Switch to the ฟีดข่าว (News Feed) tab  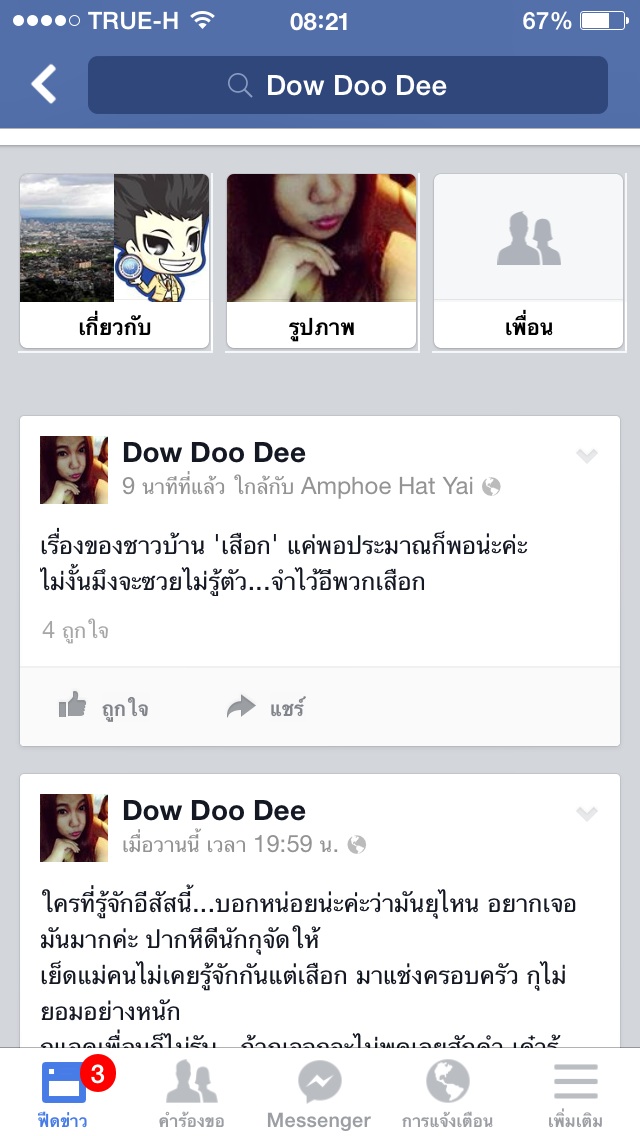click(x=64, y=1093)
